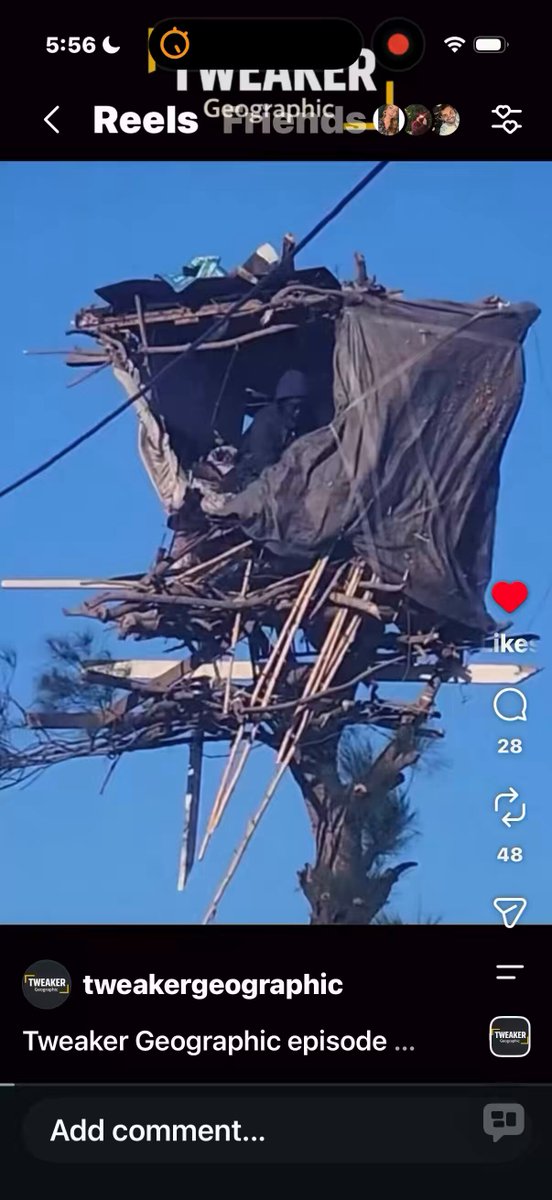Unlike this reel with the red heart
The width and height of the screenshot is (552, 1200).
pyautogui.click(x=509, y=597)
